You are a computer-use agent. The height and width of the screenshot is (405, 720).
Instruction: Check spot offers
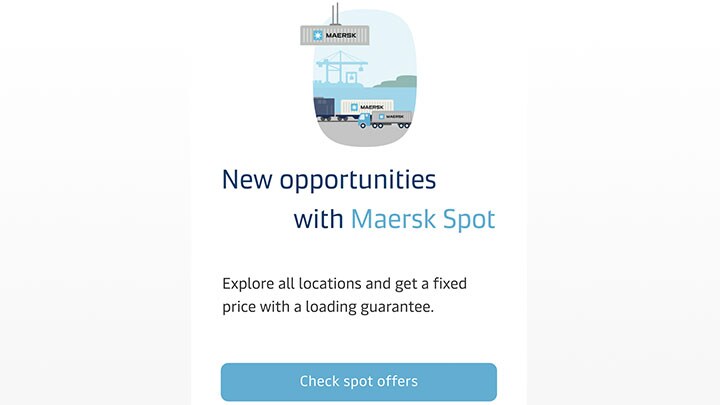coord(358,381)
